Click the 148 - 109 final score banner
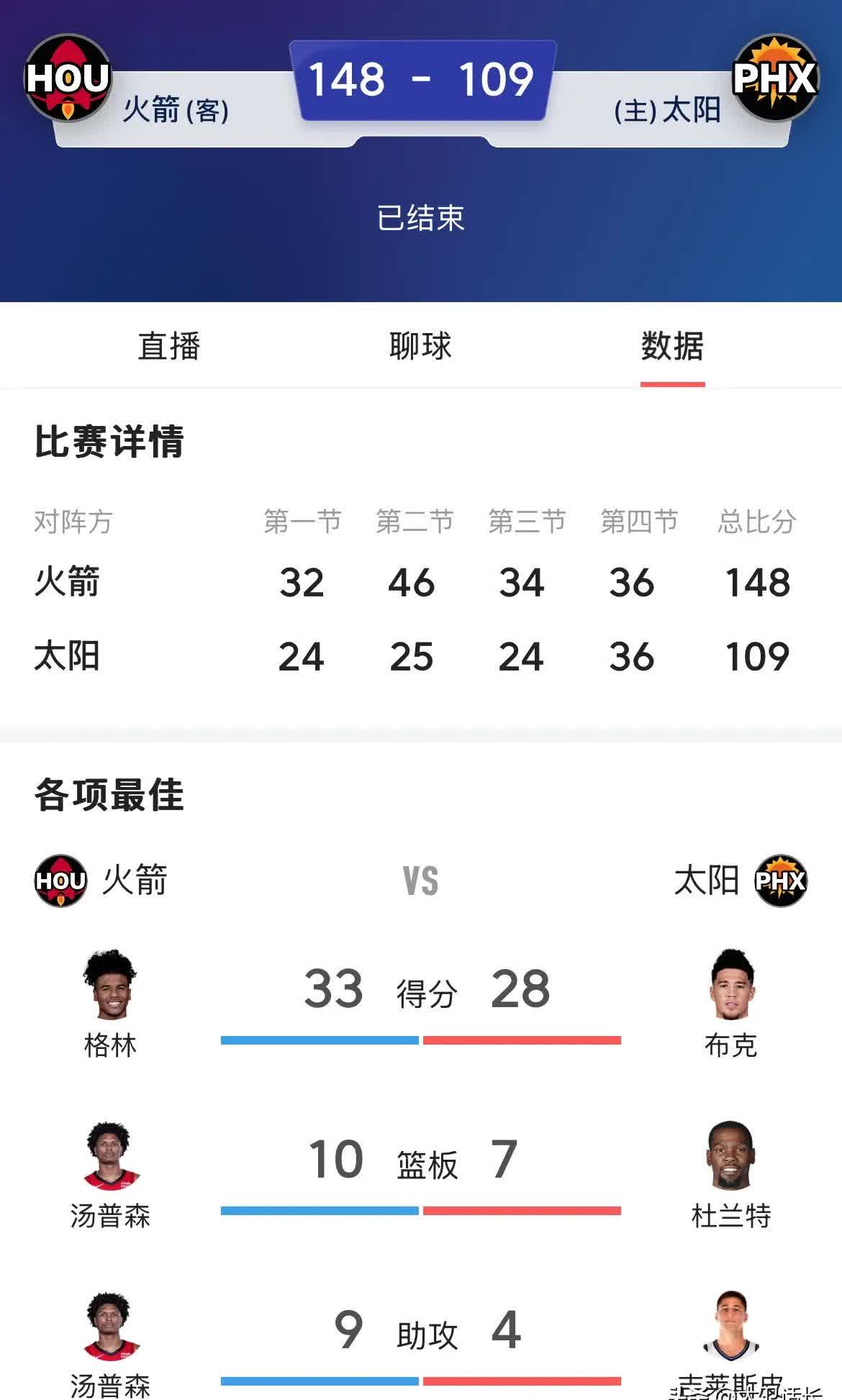This screenshot has width=842, height=1400. pyautogui.click(x=420, y=81)
